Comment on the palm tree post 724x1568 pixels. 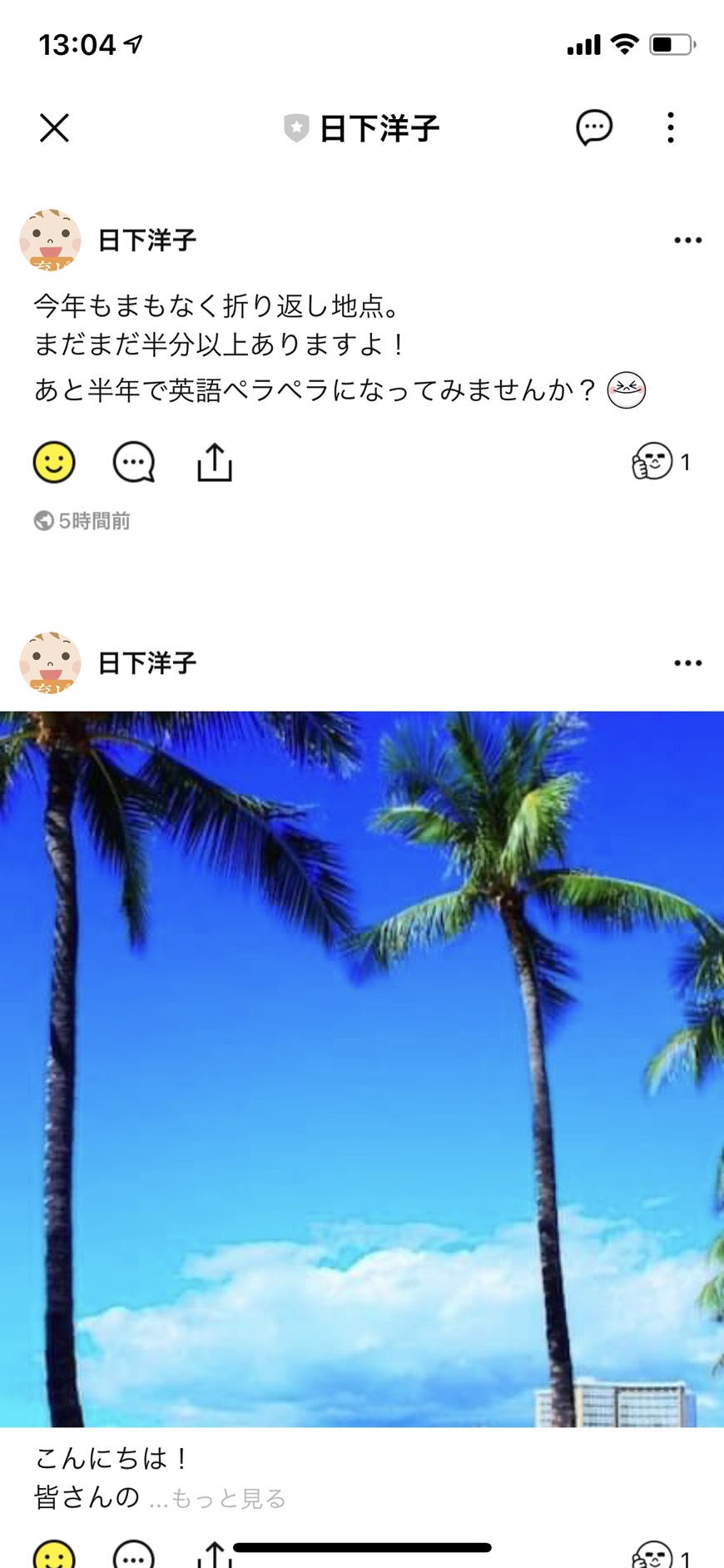click(x=134, y=1554)
